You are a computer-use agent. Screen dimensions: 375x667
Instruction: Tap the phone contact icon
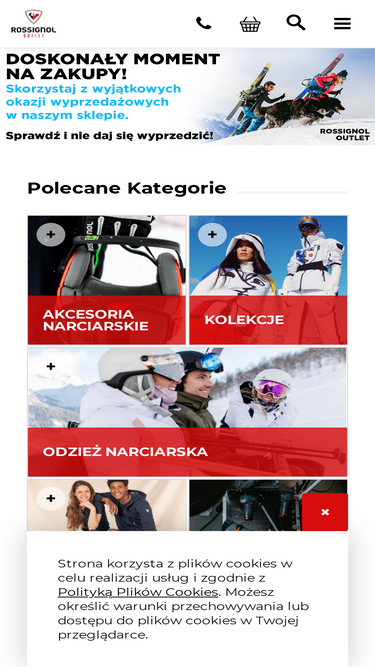tap(203, 23)
